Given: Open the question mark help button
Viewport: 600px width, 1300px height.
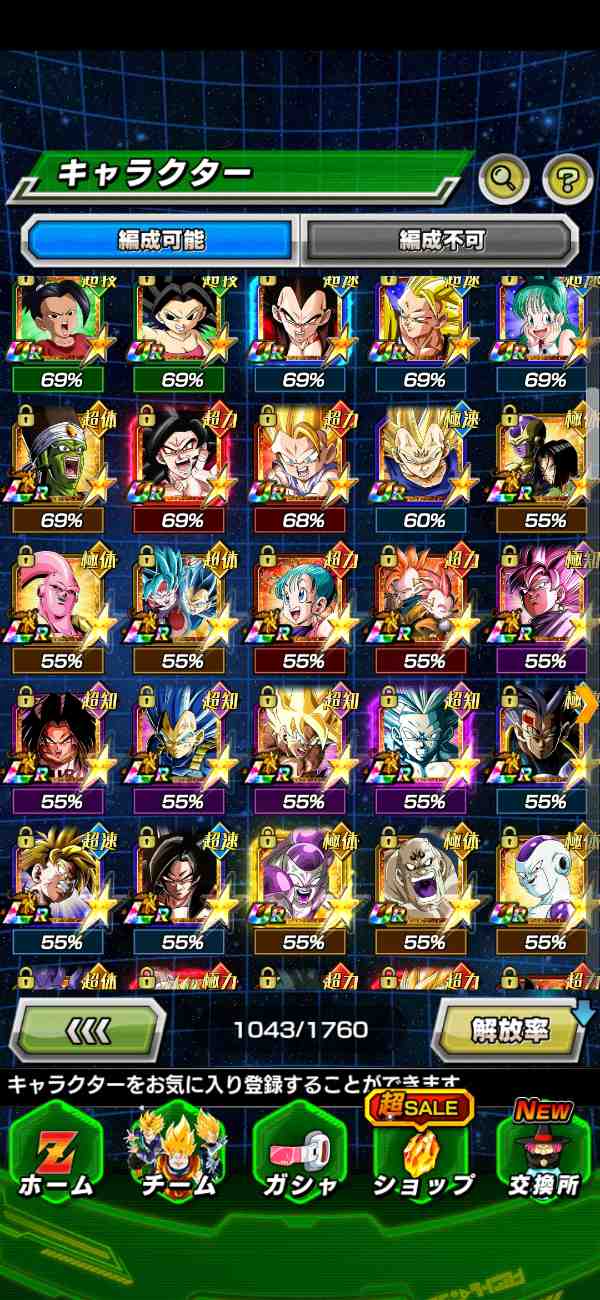Looking at the screenshot, I should [567, 180].
